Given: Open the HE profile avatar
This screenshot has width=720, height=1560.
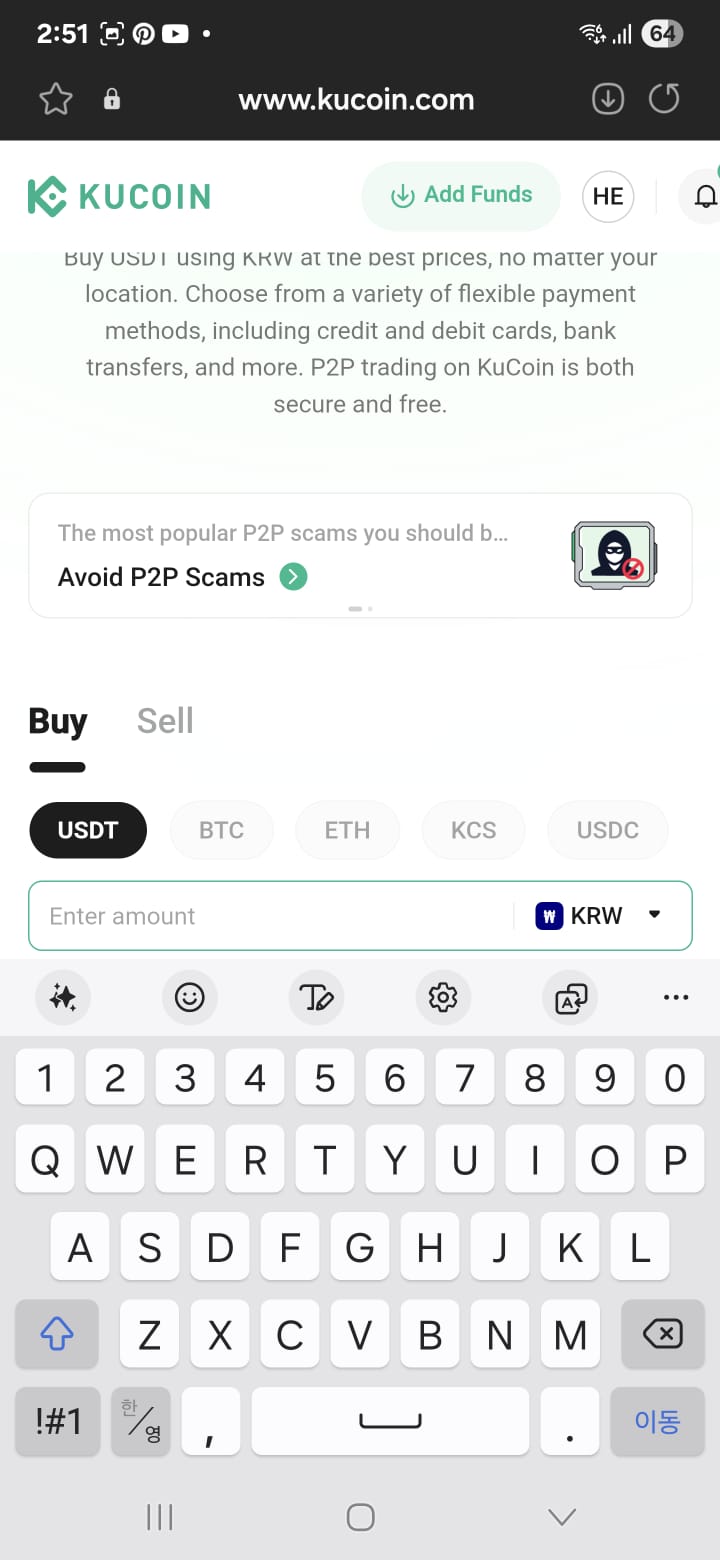Looking at the screenshot, I should (608, 196).
